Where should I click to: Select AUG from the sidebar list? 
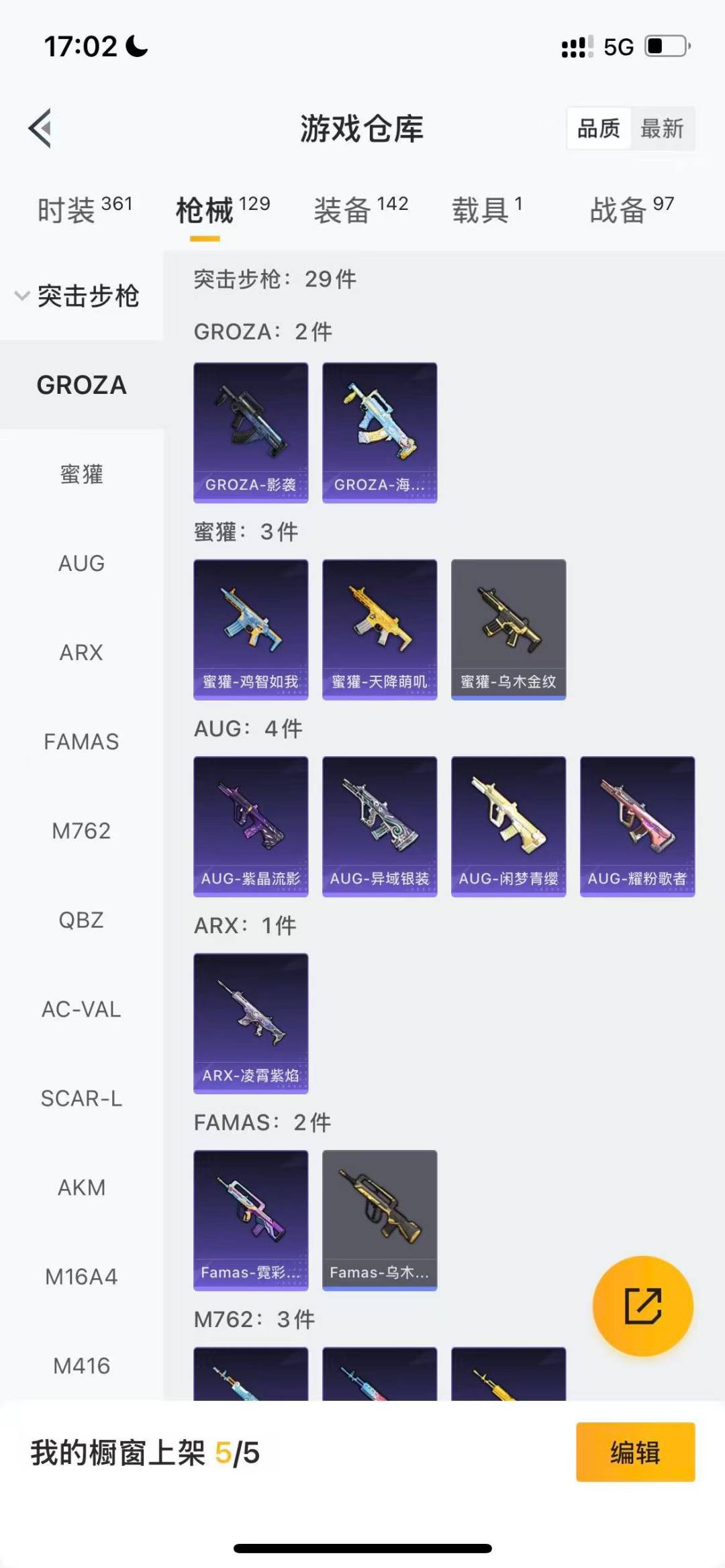pos(81,564)
